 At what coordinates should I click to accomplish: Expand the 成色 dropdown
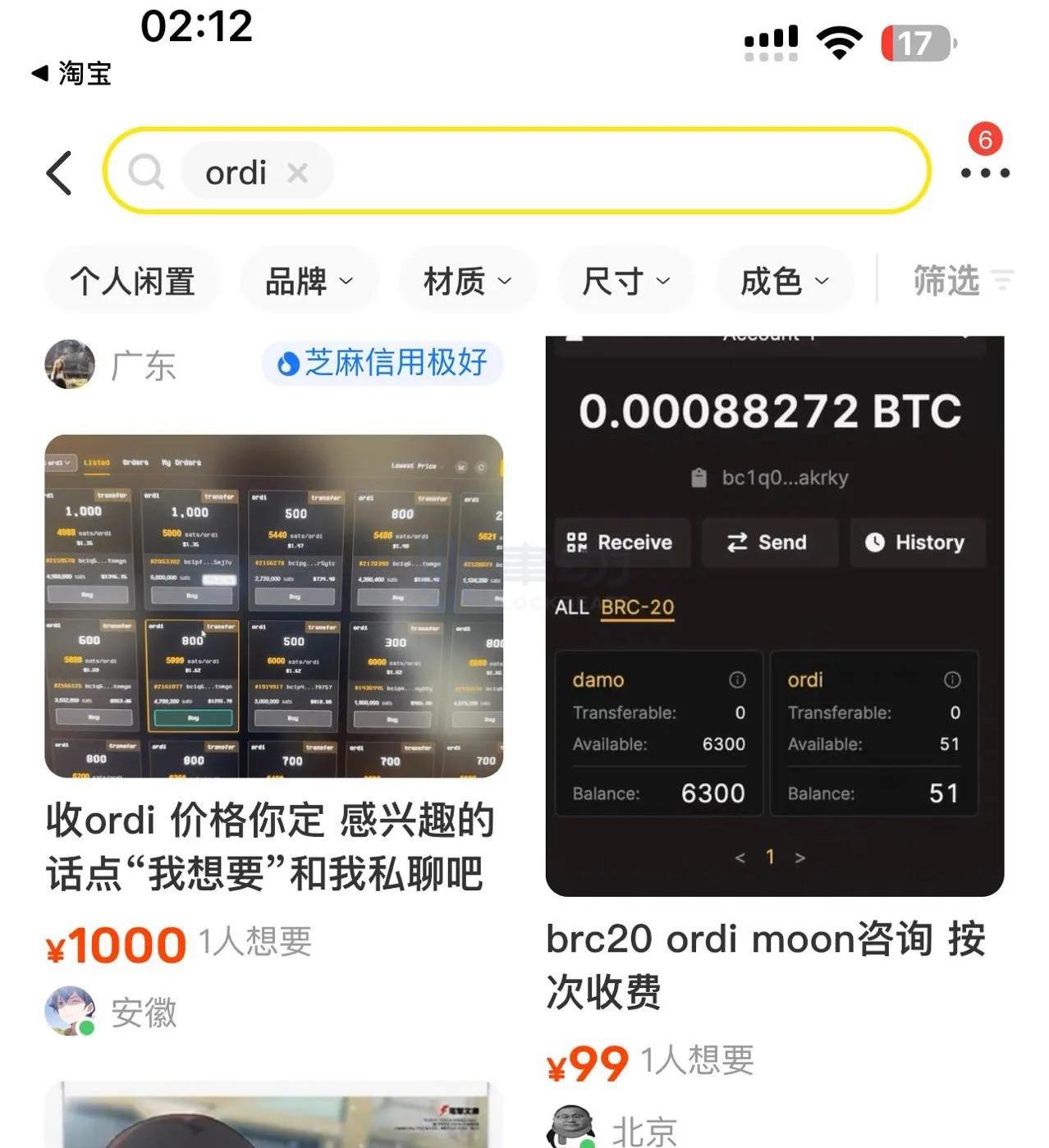(784, 281)
